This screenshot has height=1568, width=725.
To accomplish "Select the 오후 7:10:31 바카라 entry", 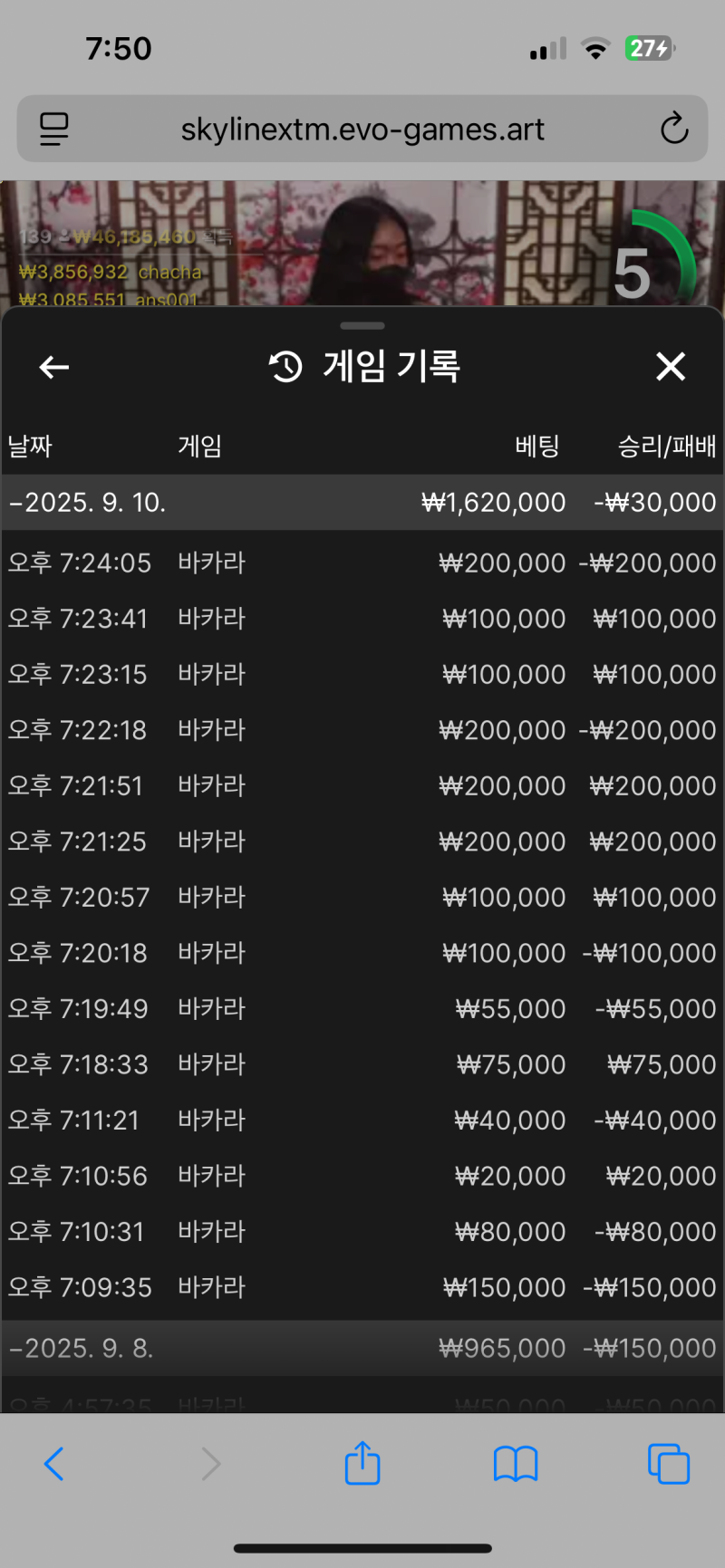I will point(362,1232).
